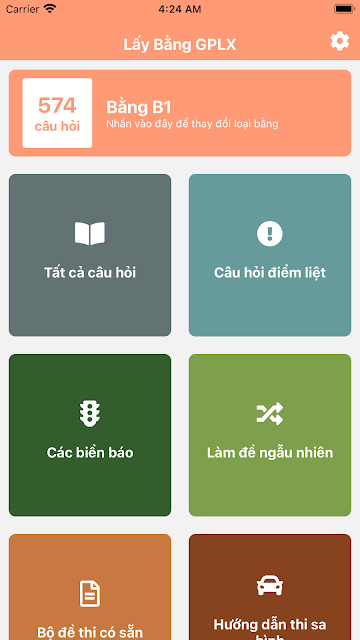The height and width of the screenshot is (640, 360).
Task: Open Tất cả câu hỏi tile
Action: point(90,255)
